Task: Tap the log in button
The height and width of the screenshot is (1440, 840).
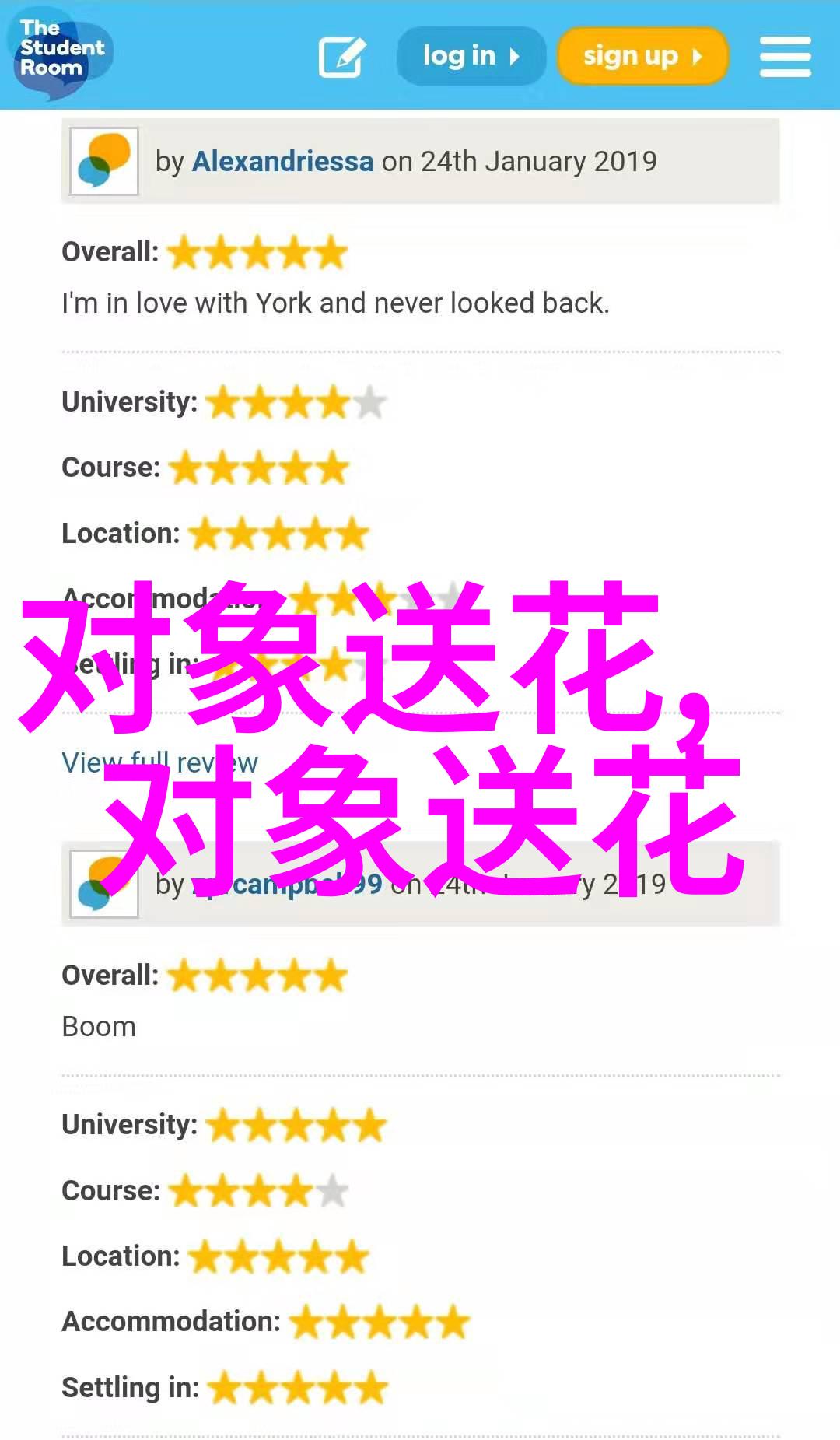Action: pyautogui.click(x=471, y=56)
